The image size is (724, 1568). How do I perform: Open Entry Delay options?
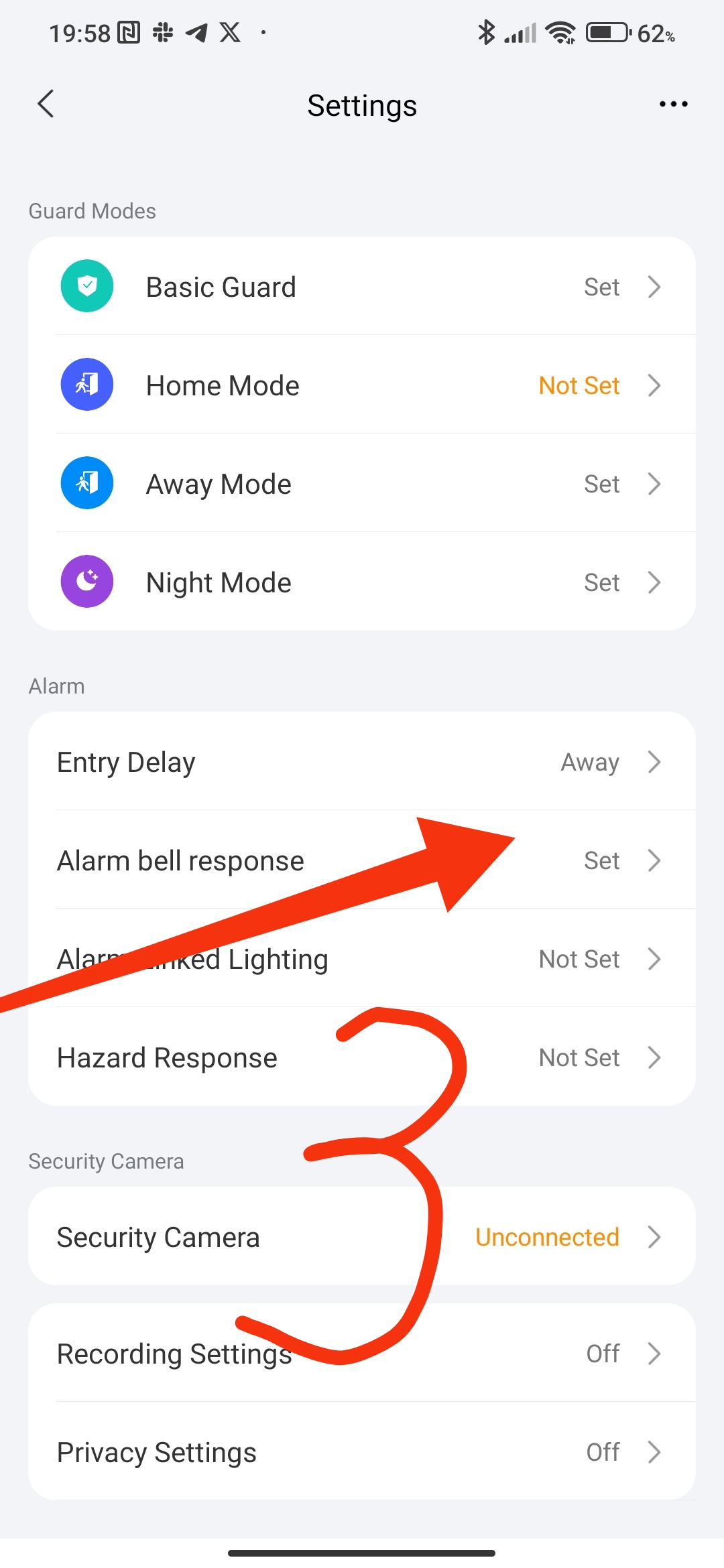(362, 762)
